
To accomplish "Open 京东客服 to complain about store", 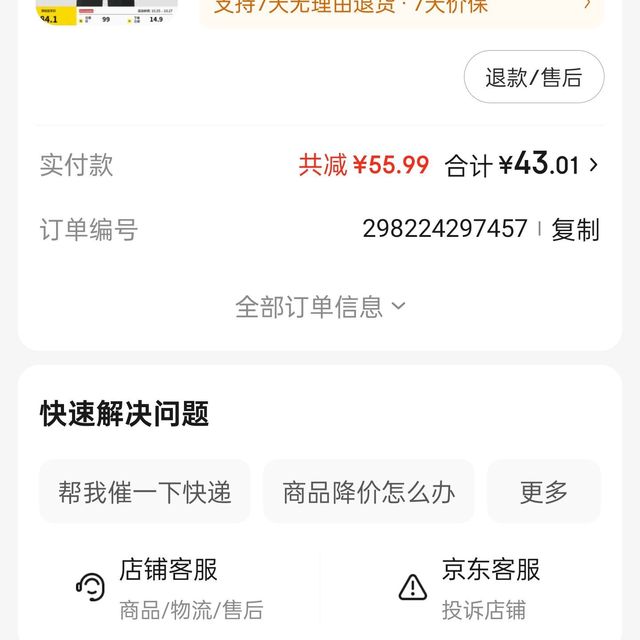I will [x=490, y=588].
